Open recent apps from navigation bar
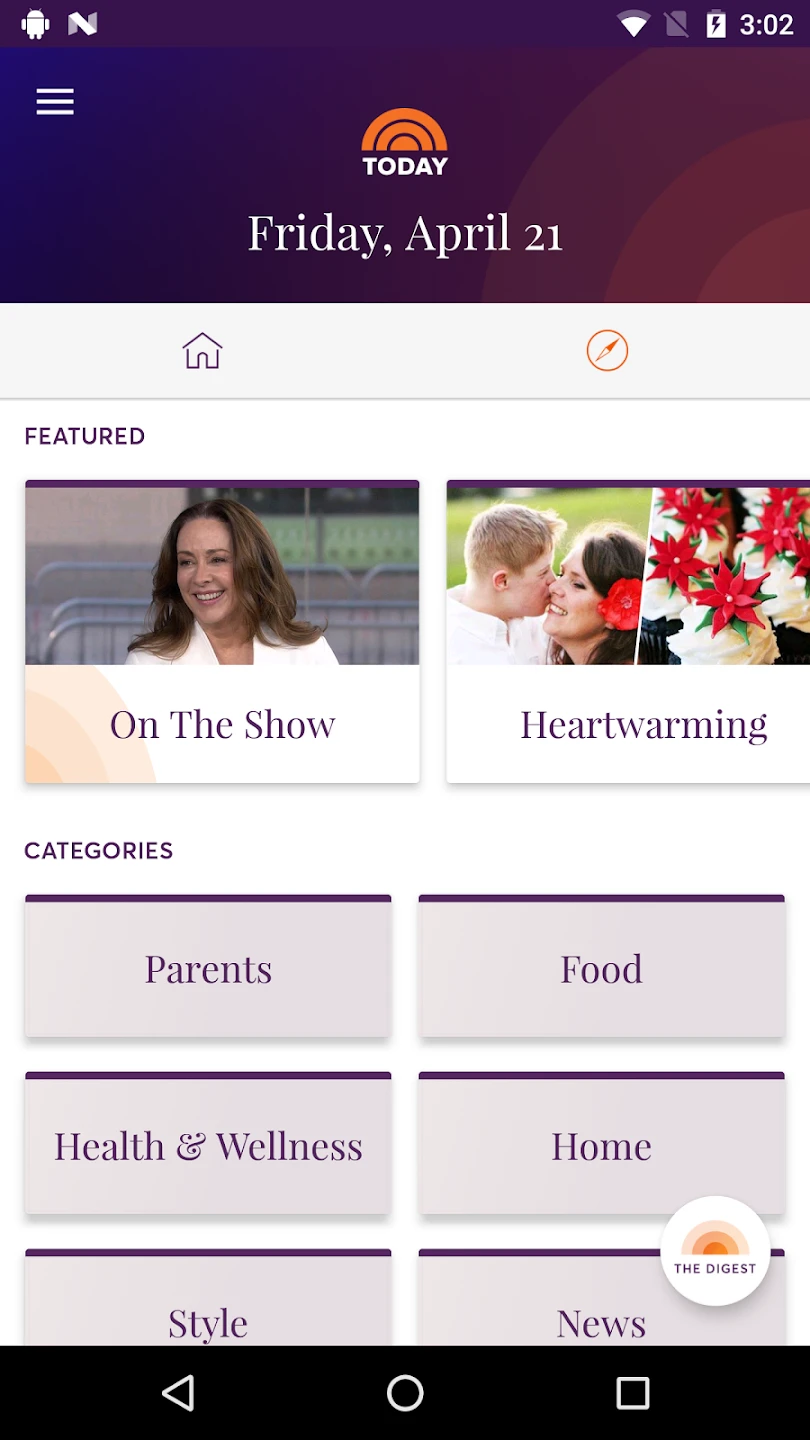The image size is (810, 1440). [632, 1392]
